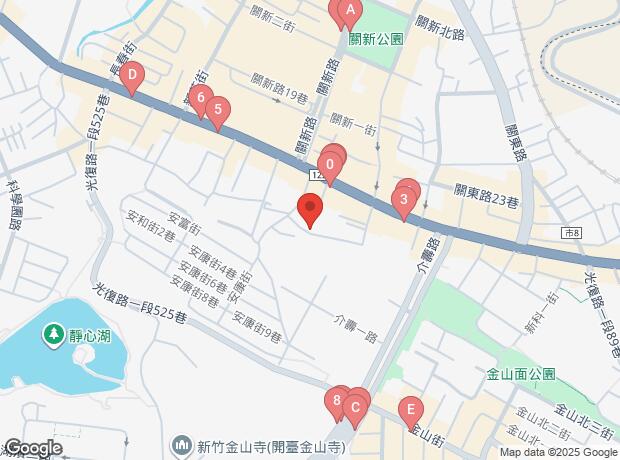Tap the marker numbered 6
Screen dimensions: 620x460
[x=201, y=99]
